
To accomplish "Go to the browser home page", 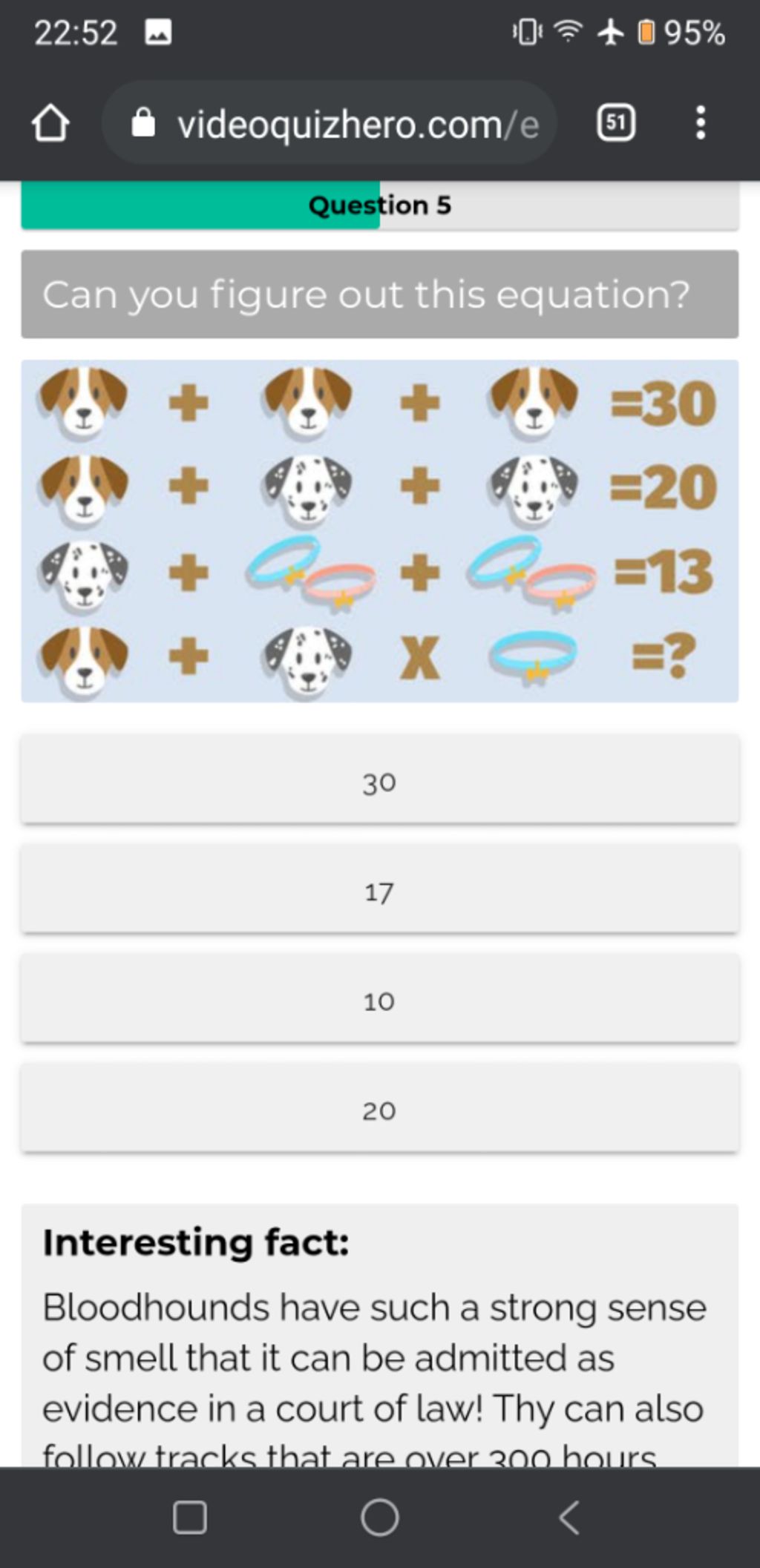I will pos(50,123).
